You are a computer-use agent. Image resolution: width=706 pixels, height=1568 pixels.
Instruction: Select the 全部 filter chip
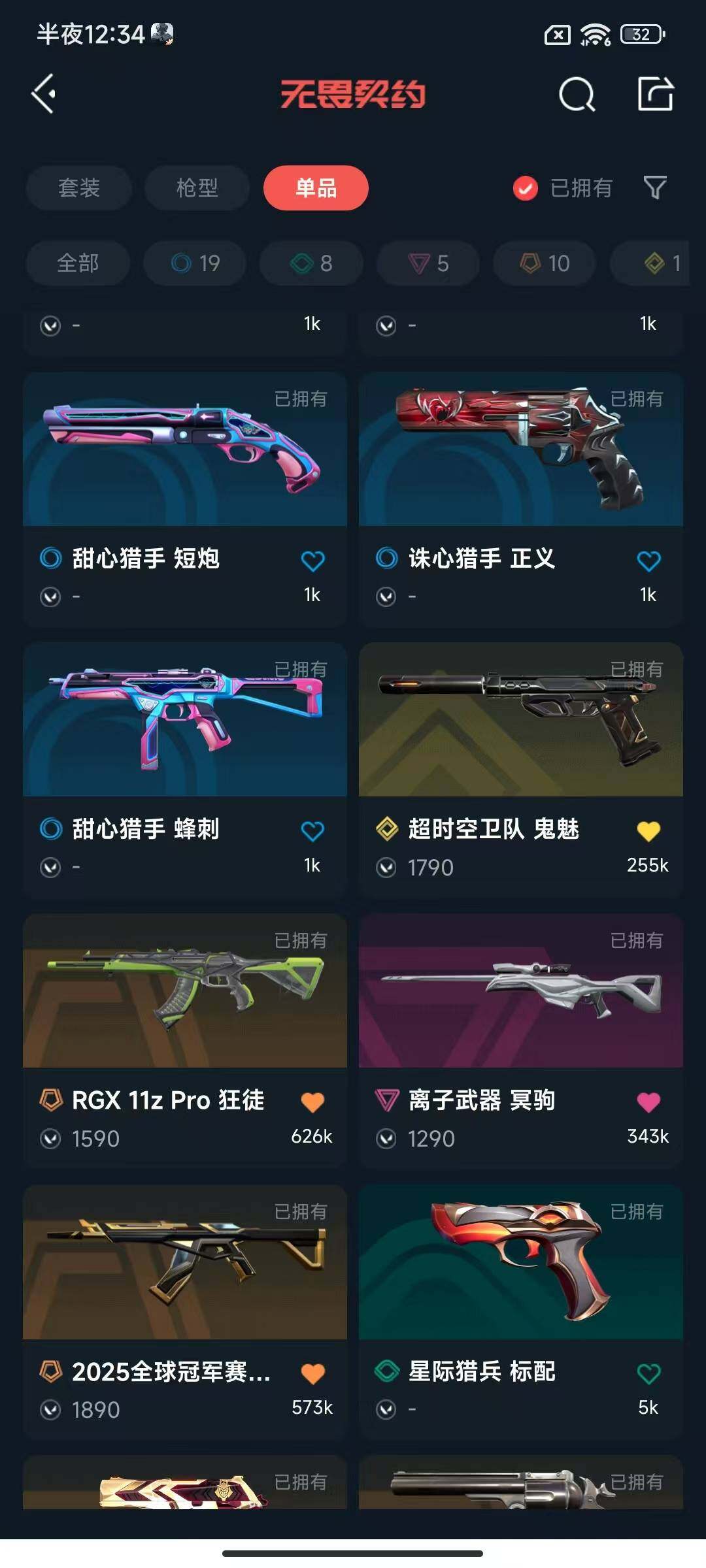click(x=78, y=263)
